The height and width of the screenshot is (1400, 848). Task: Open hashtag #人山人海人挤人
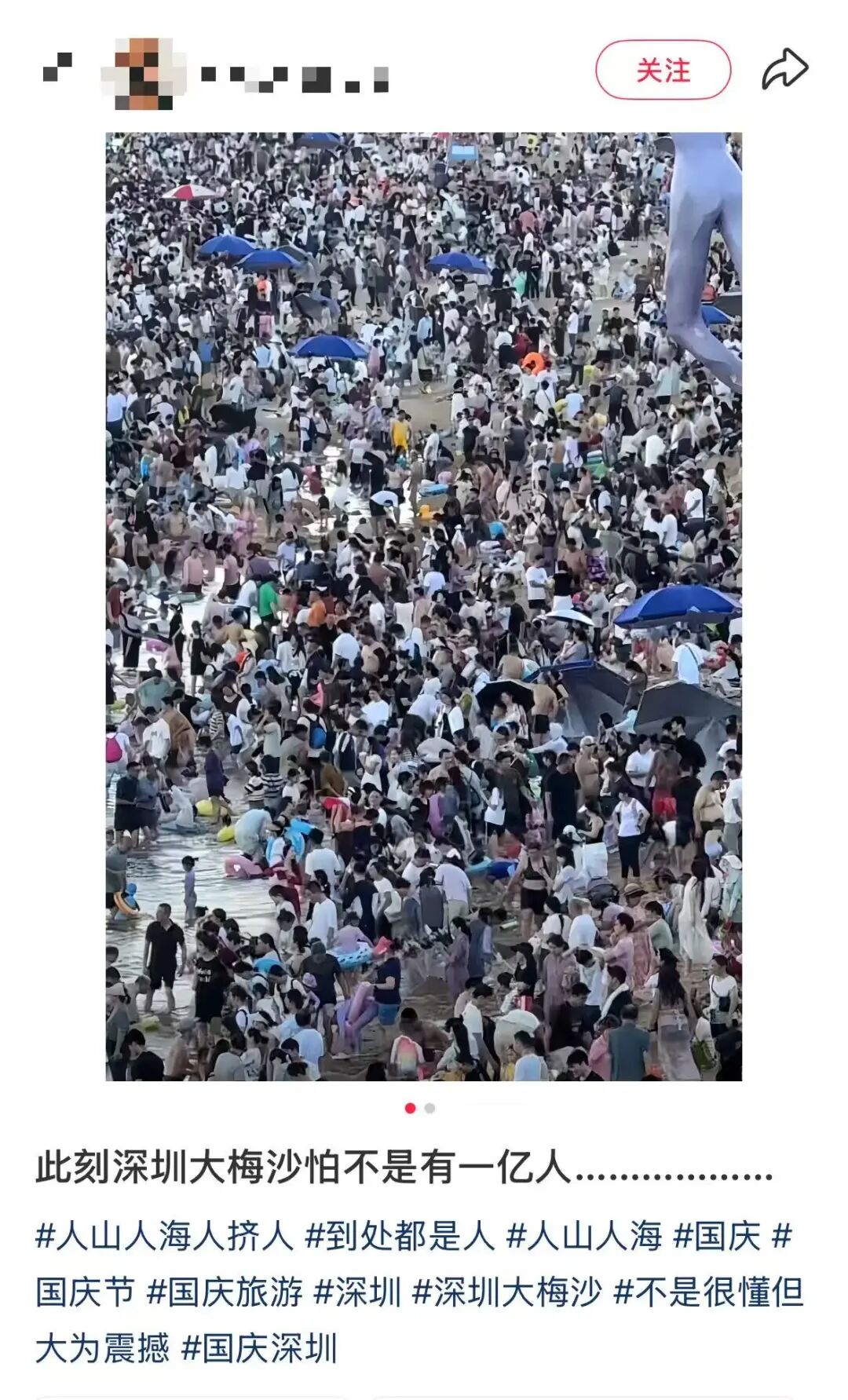pyautogui.click(x=163, y=1236)
